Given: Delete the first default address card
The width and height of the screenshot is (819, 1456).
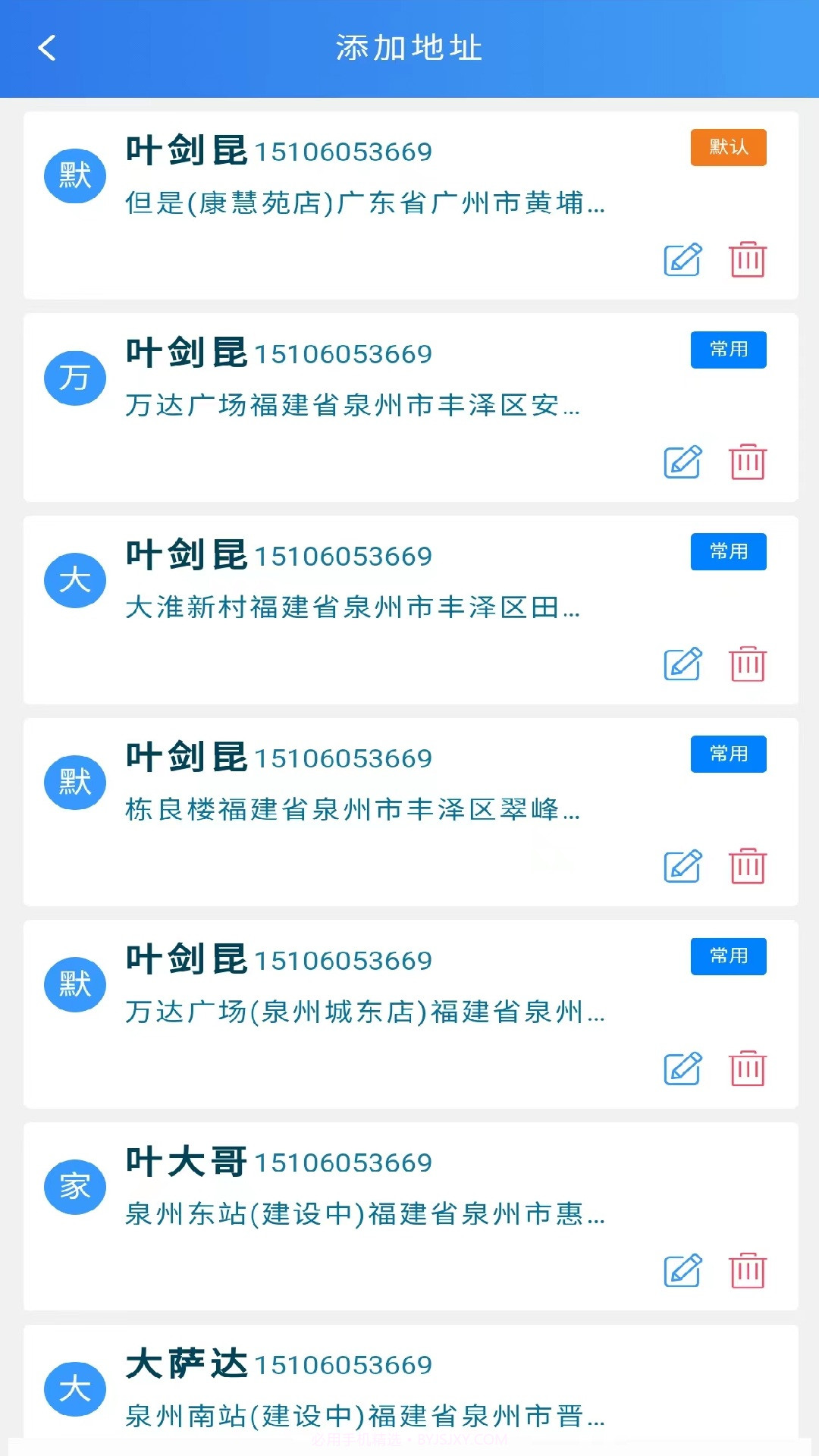Looking at the screenshot, I should click(747, 261).
